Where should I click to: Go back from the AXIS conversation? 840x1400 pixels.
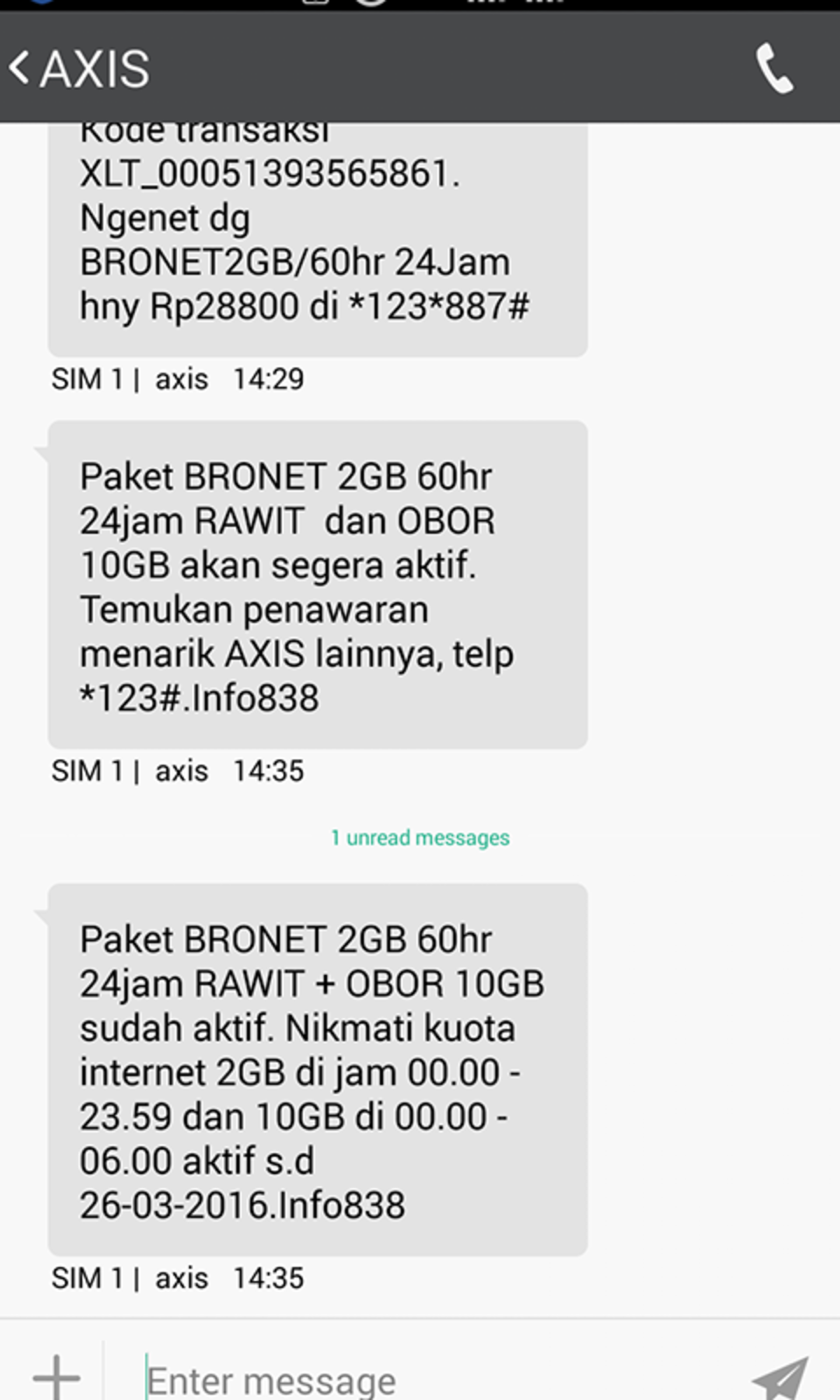coord(21,69)
